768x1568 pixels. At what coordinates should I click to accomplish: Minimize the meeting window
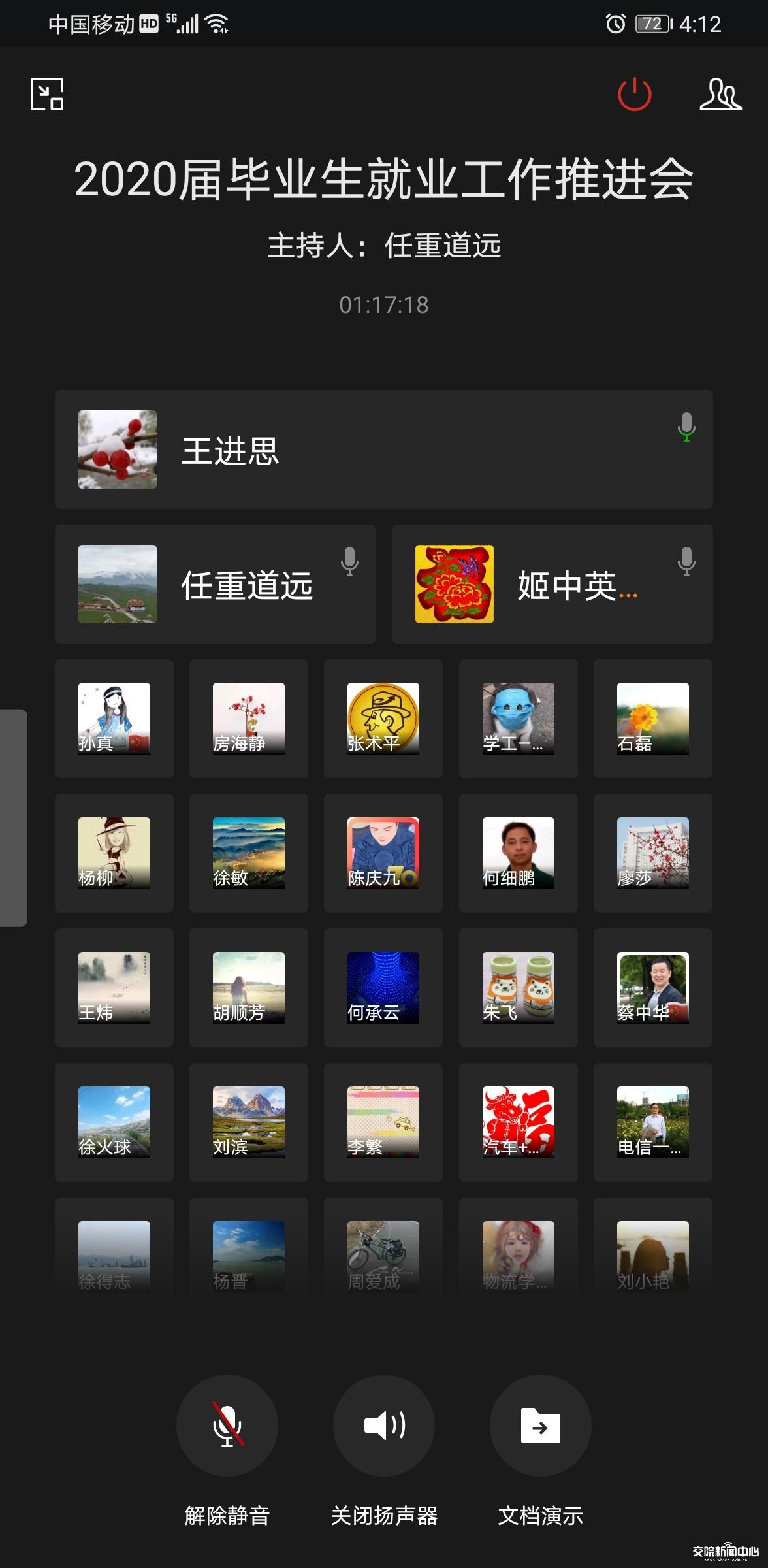(x=47, y=94)
